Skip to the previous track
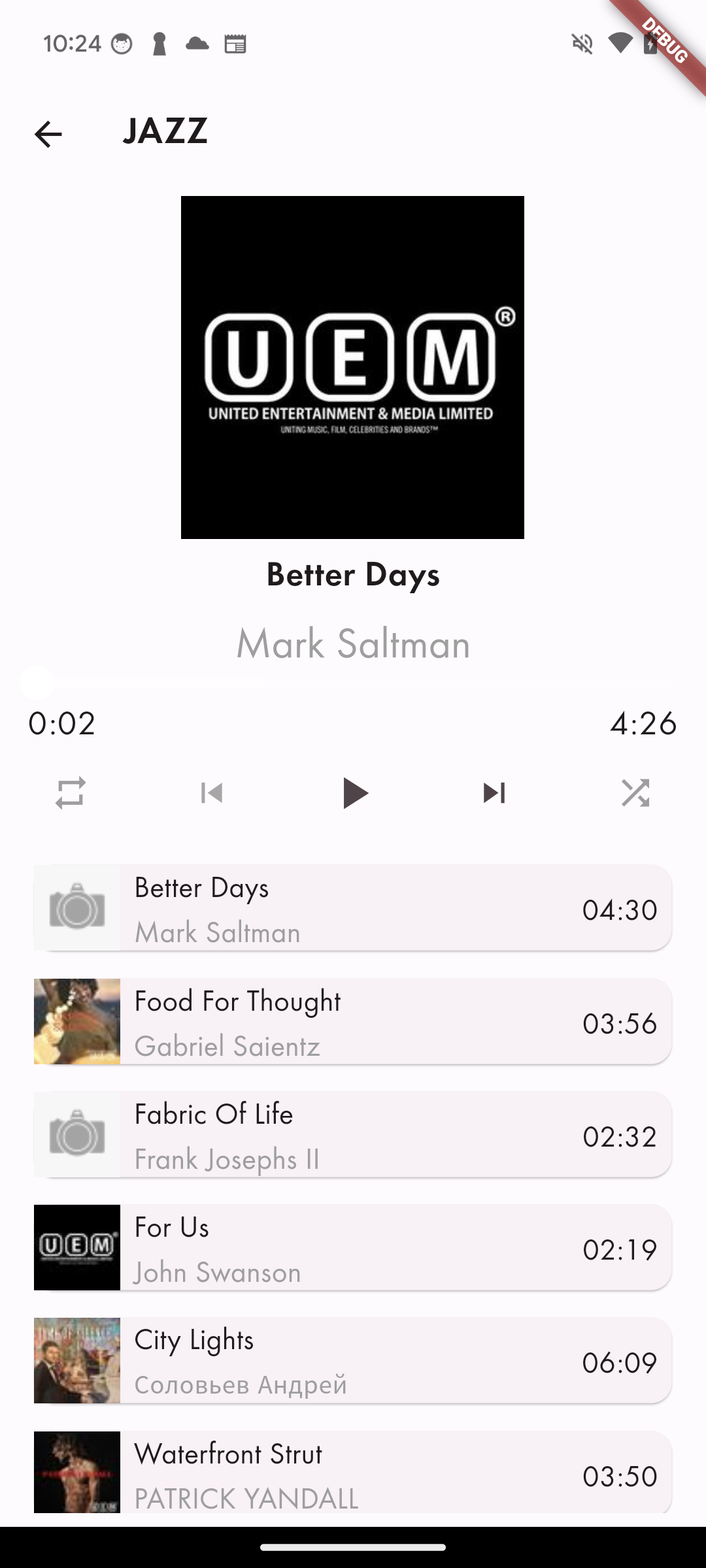The width and height of the screenshot is (706, 1568). click(212, 793)
